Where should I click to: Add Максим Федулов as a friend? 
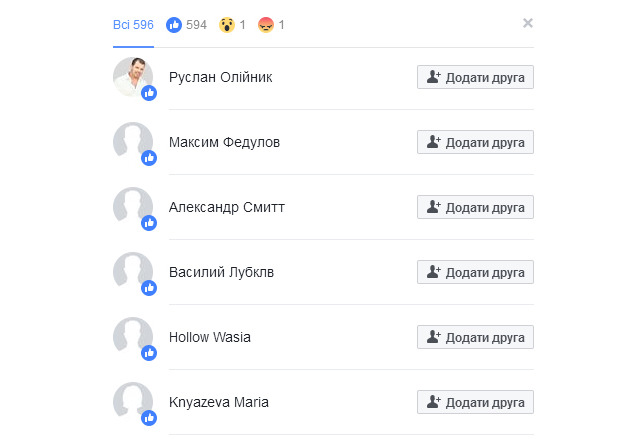click(475, 142)
